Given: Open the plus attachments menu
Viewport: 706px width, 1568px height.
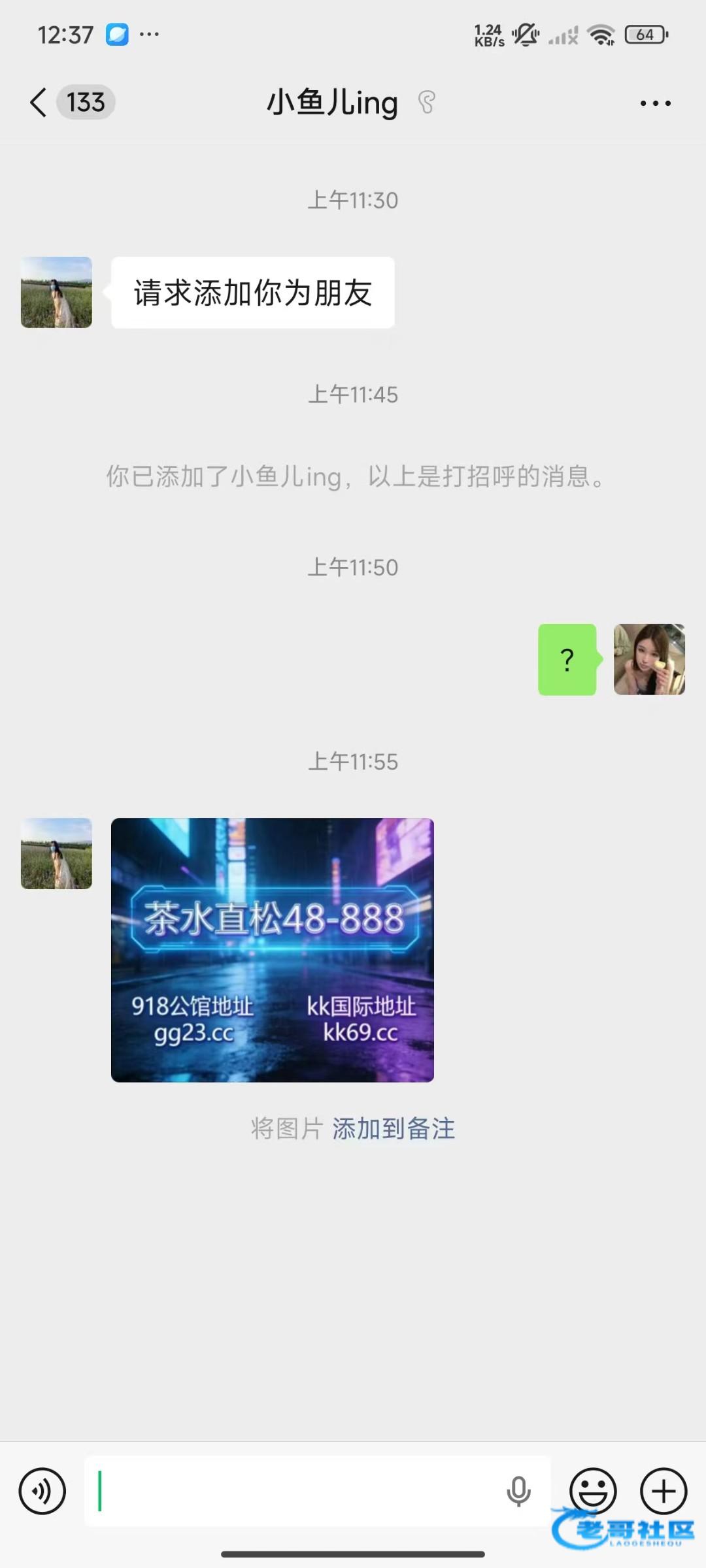Looking at the screenshot, I should coord(663,1491).
